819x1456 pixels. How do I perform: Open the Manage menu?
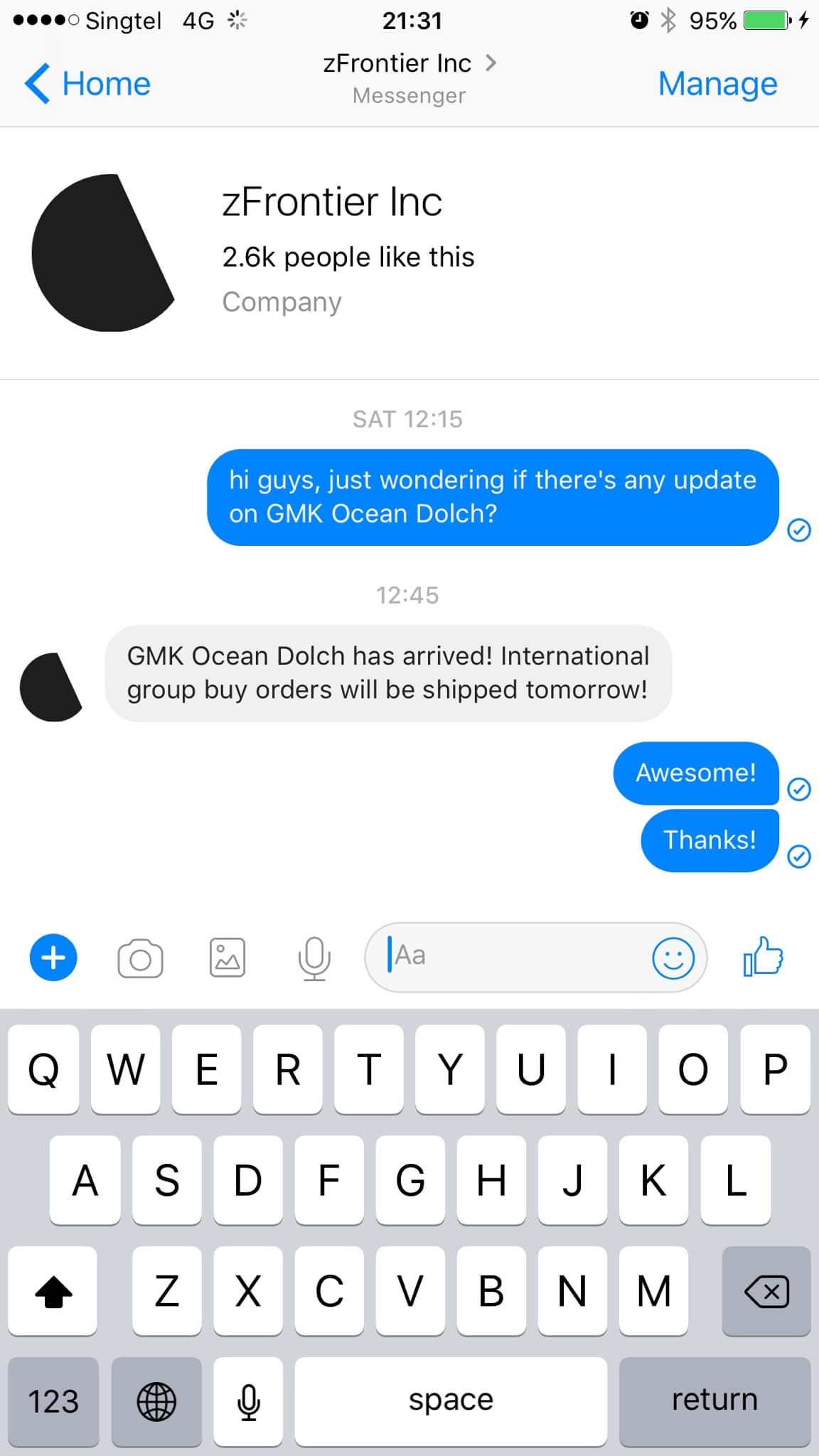(717, 83)
